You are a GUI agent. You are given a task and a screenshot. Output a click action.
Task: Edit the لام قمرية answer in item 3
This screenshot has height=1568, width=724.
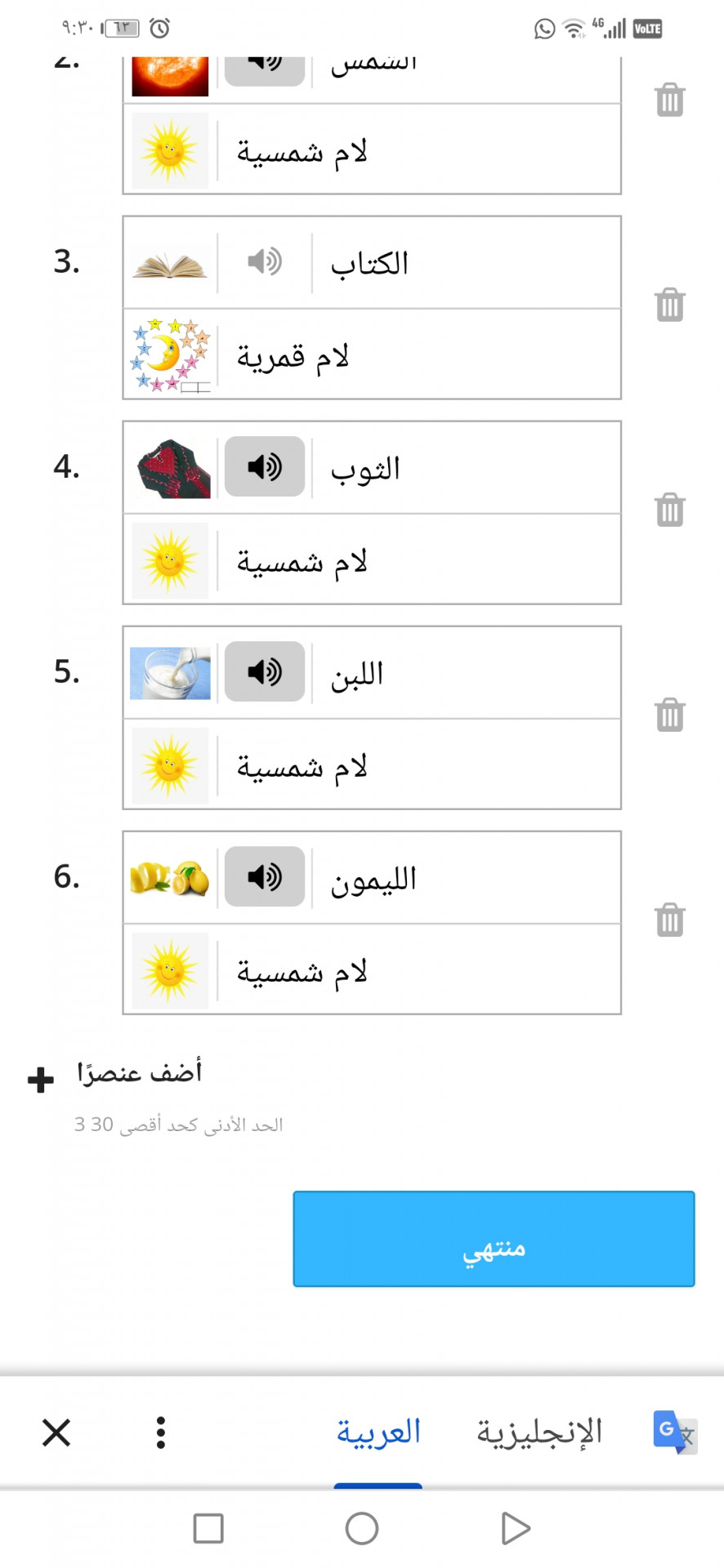[418, 356]
